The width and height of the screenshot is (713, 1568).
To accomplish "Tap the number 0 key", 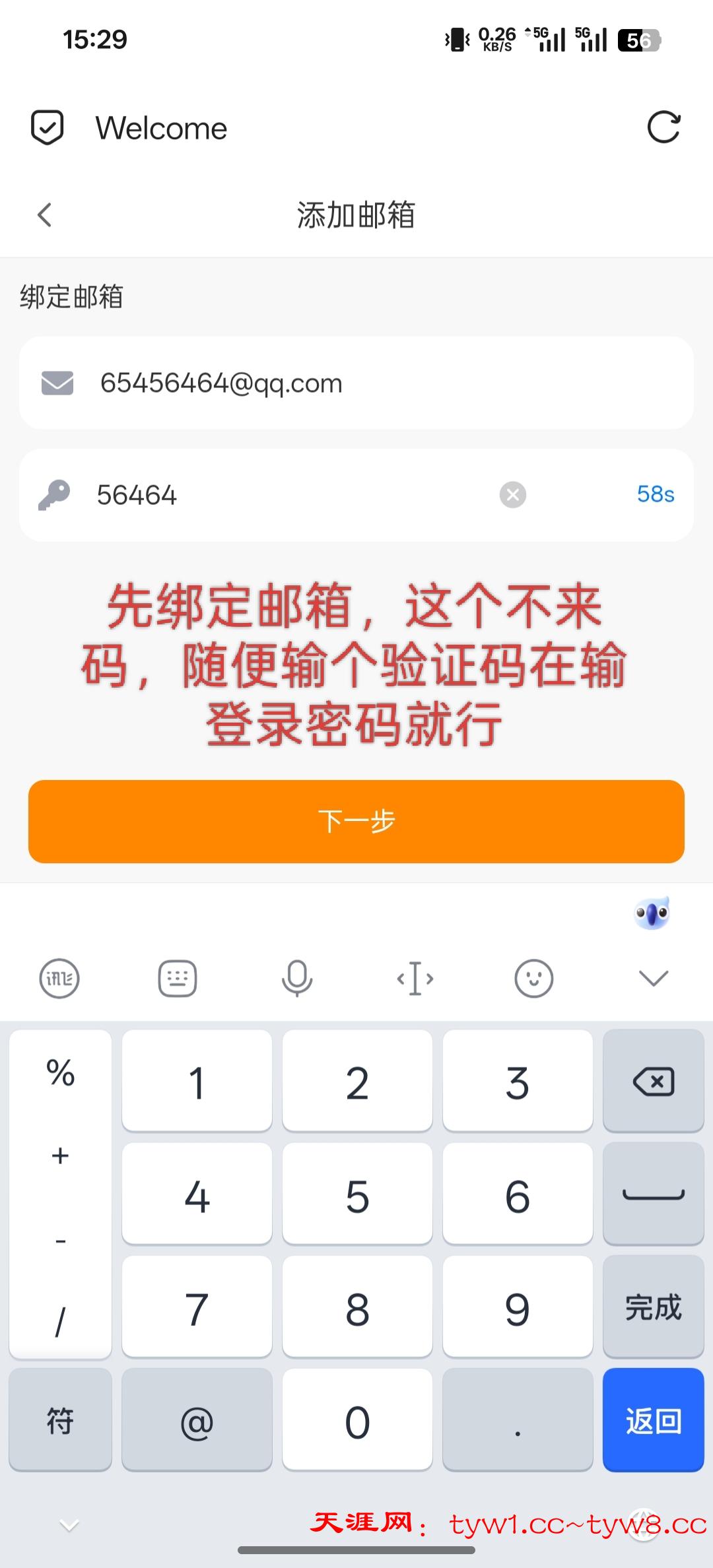I will (357, 1421).
